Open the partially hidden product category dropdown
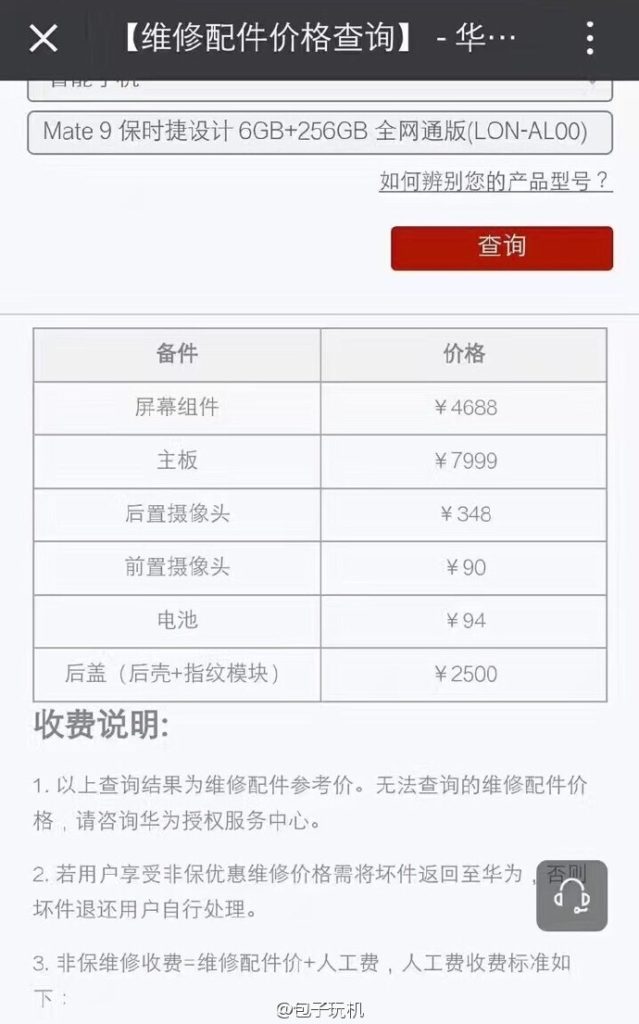Image resolution: width=639 pixels, height=1024 pixels. point(320,90)
